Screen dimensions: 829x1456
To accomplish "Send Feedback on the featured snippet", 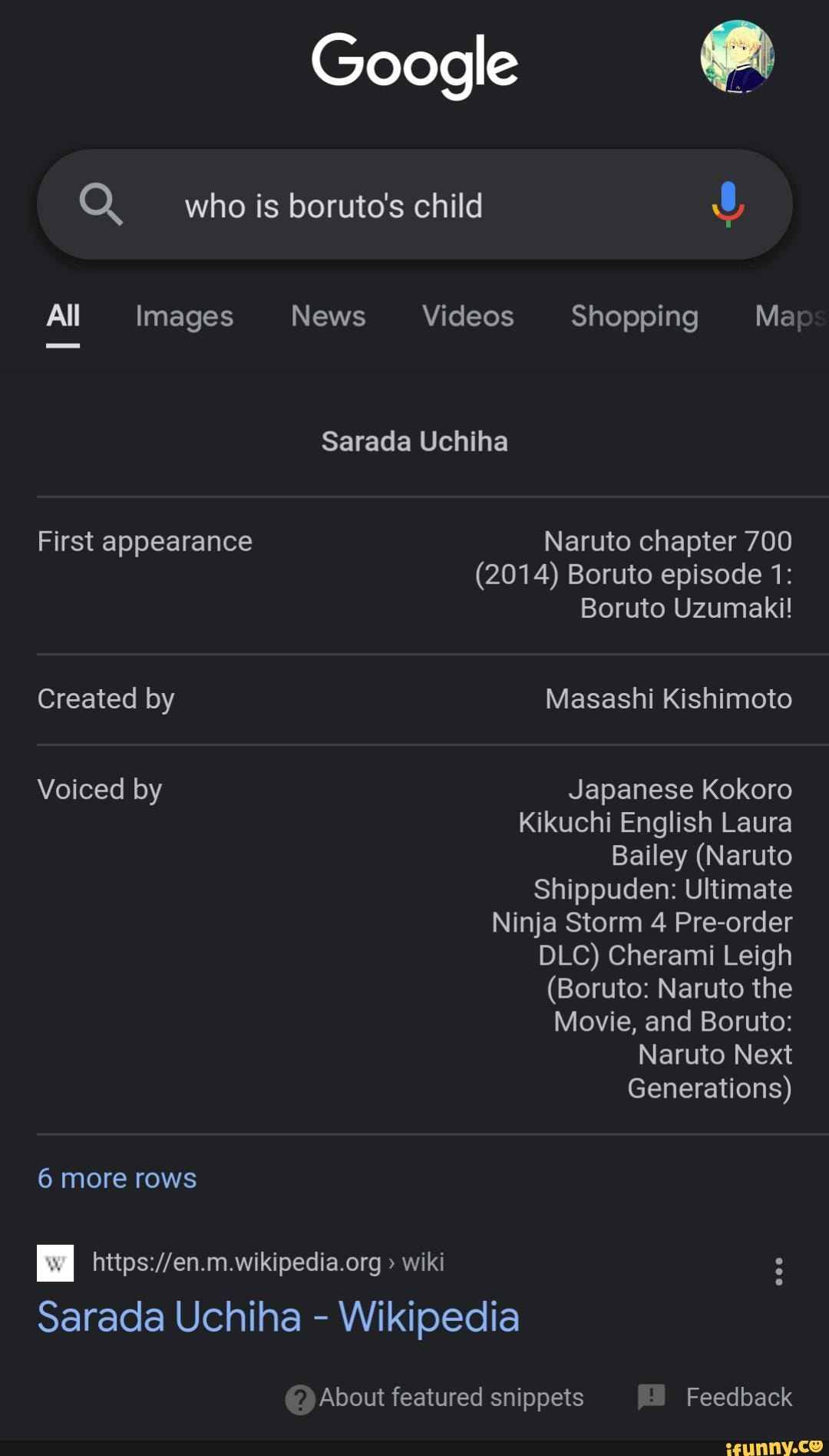I will [739, 1397].
